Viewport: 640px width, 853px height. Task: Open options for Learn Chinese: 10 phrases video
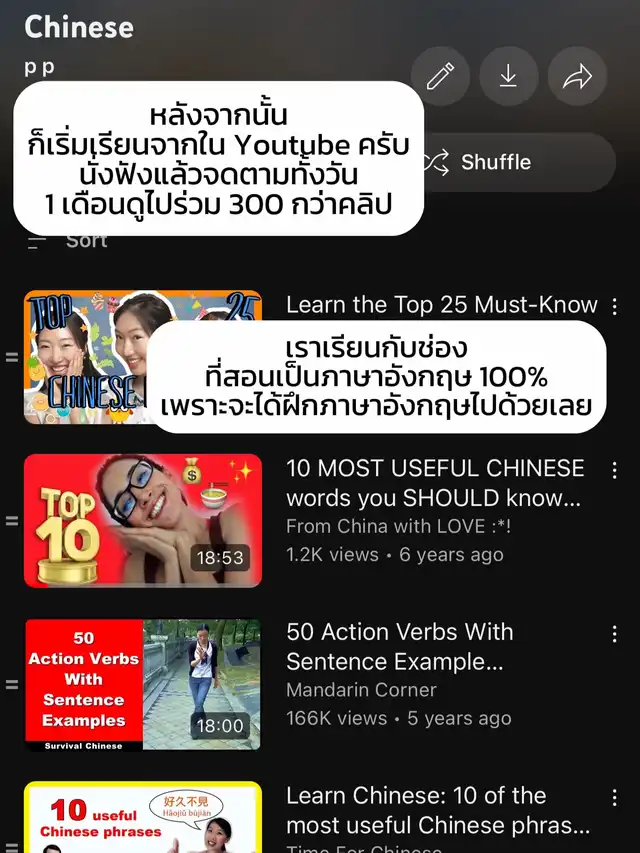click(x=614, y=797)
